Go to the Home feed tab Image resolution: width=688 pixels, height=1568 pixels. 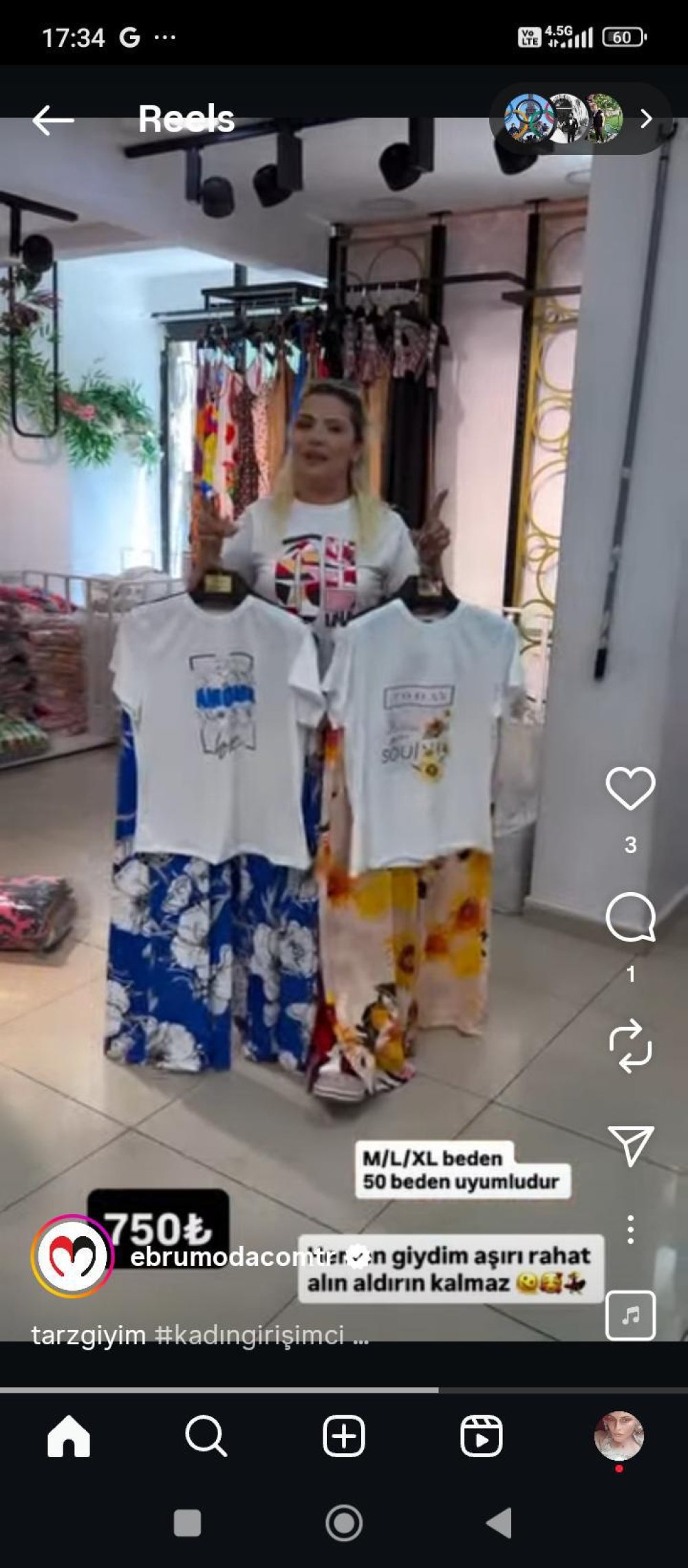(69, 1437)
